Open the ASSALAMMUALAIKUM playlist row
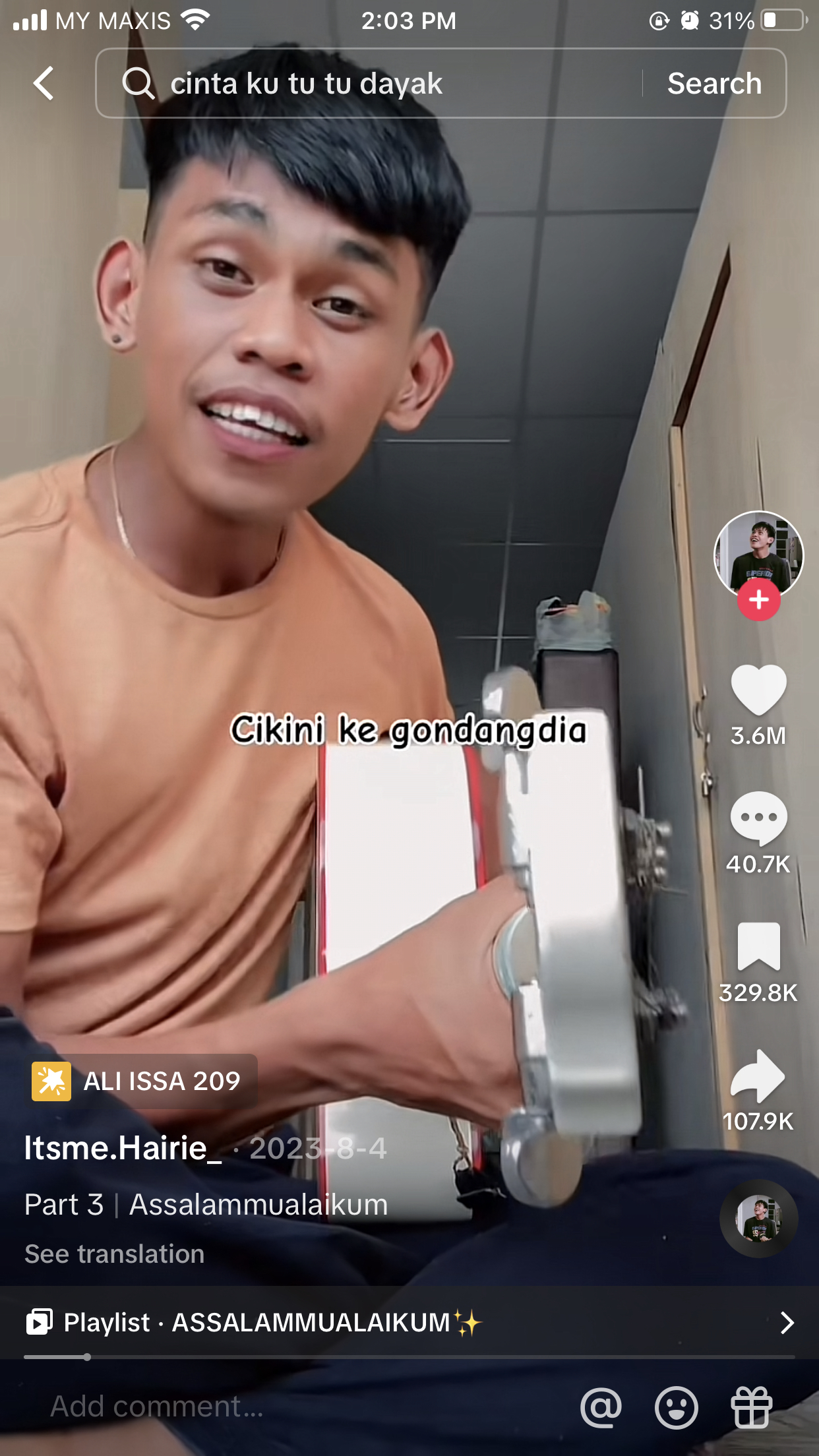Viewport: 819px width, 1456px height. pyautogui.click(x=409, y=1322)
